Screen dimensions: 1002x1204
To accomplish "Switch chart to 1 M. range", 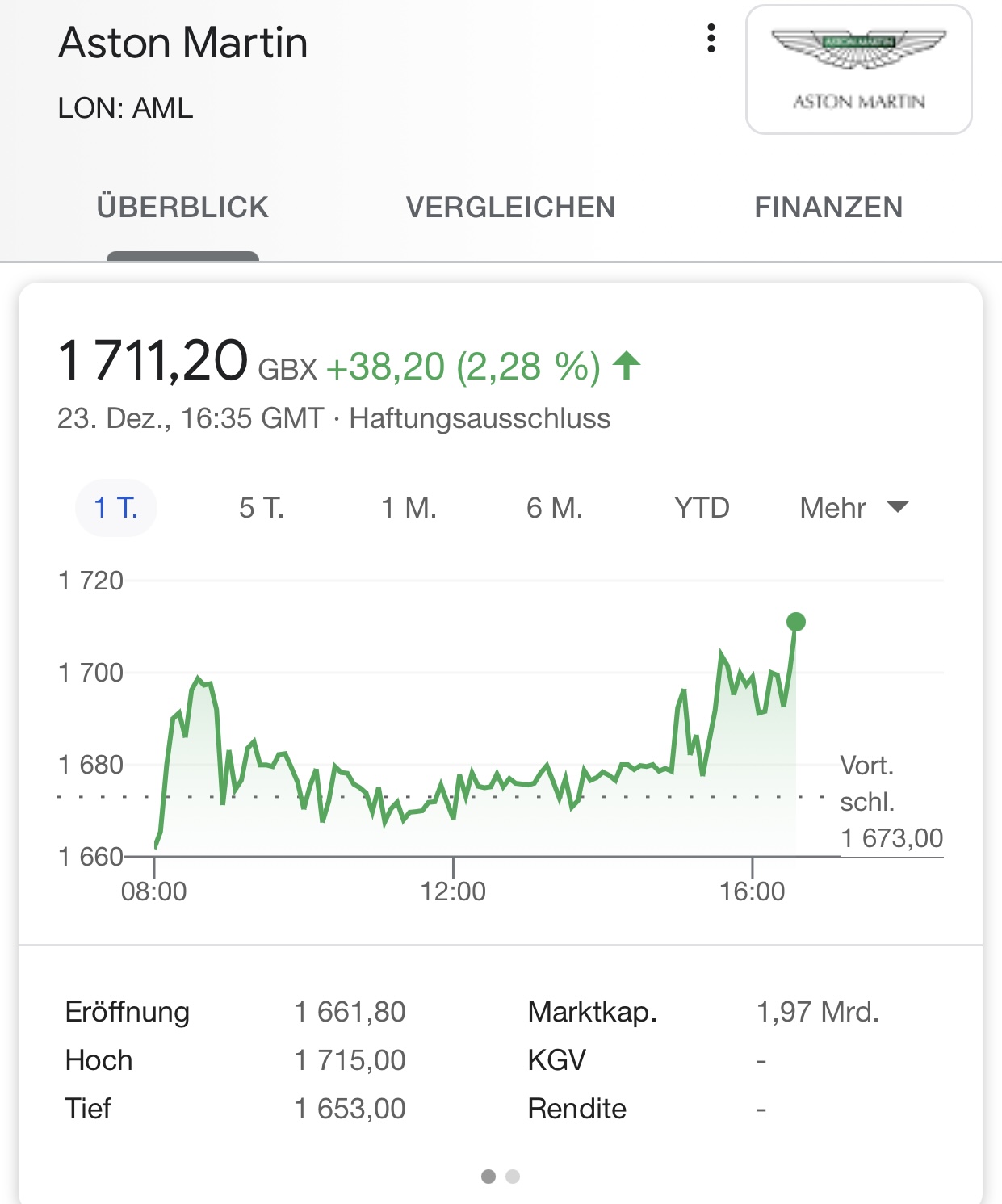I will click(409, 508).
